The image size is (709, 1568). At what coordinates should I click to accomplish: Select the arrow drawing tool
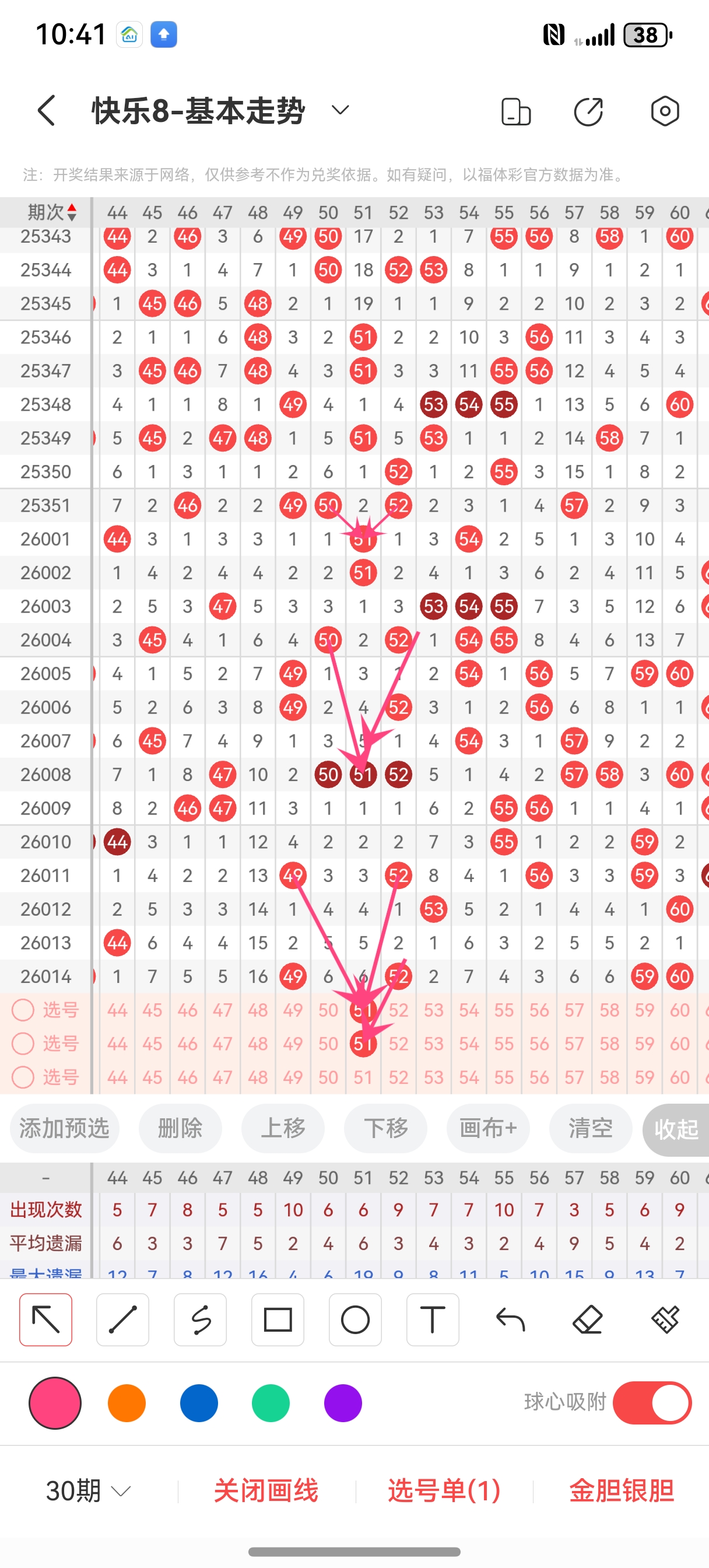pyautogui.click(x=45, y=1319)
